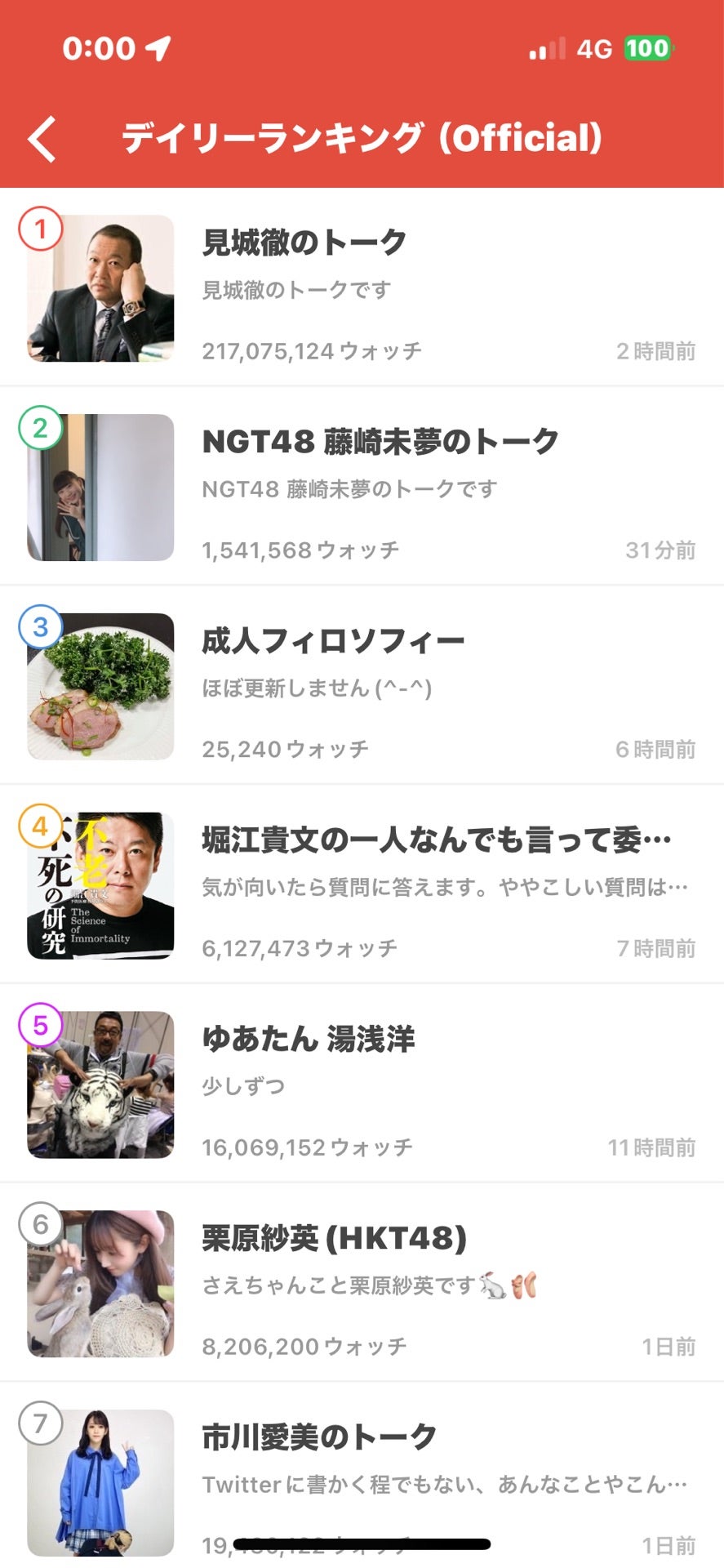Open NGT48 藤崎未夢のトーク entry
This screenshot has height=1568, width=724.
(380, 440)
